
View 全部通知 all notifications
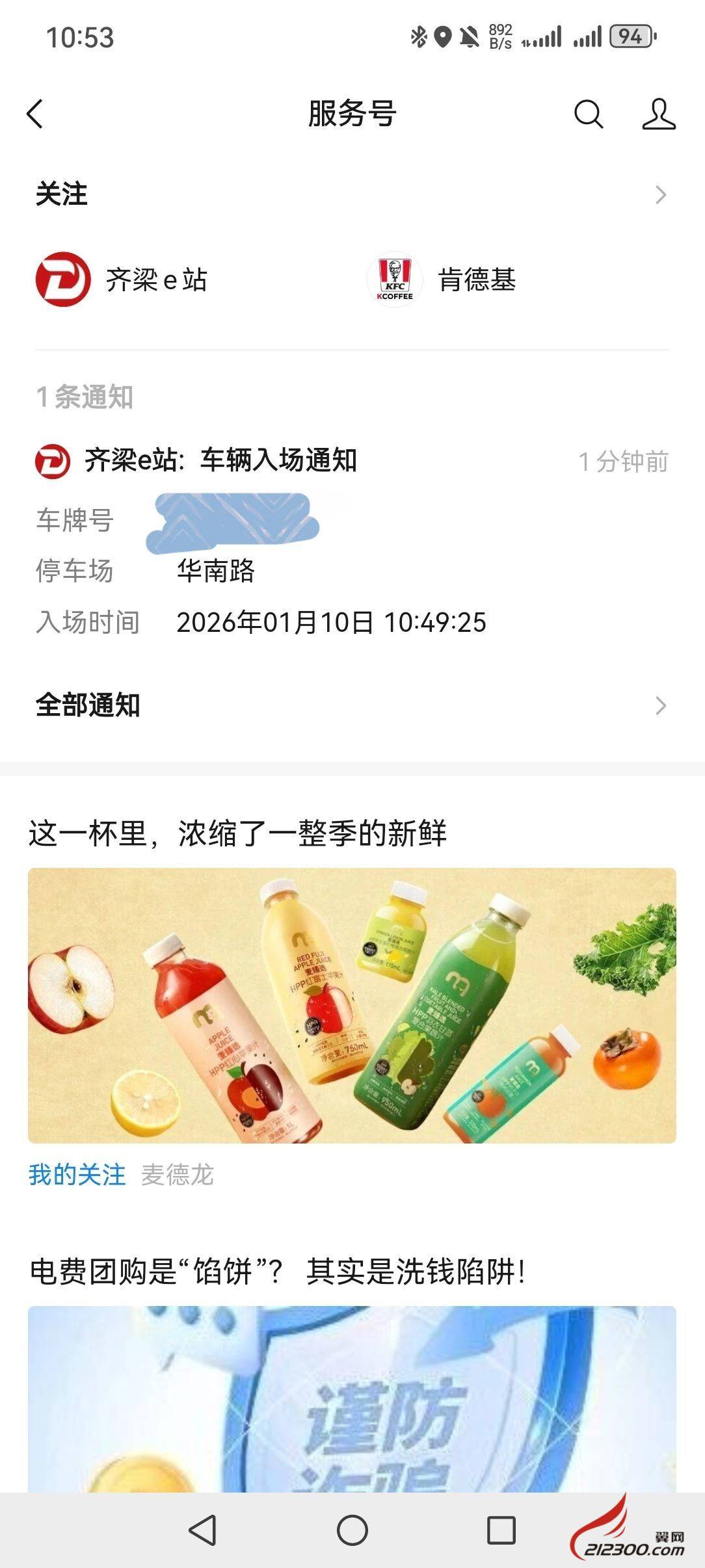[x=351, y=705]
